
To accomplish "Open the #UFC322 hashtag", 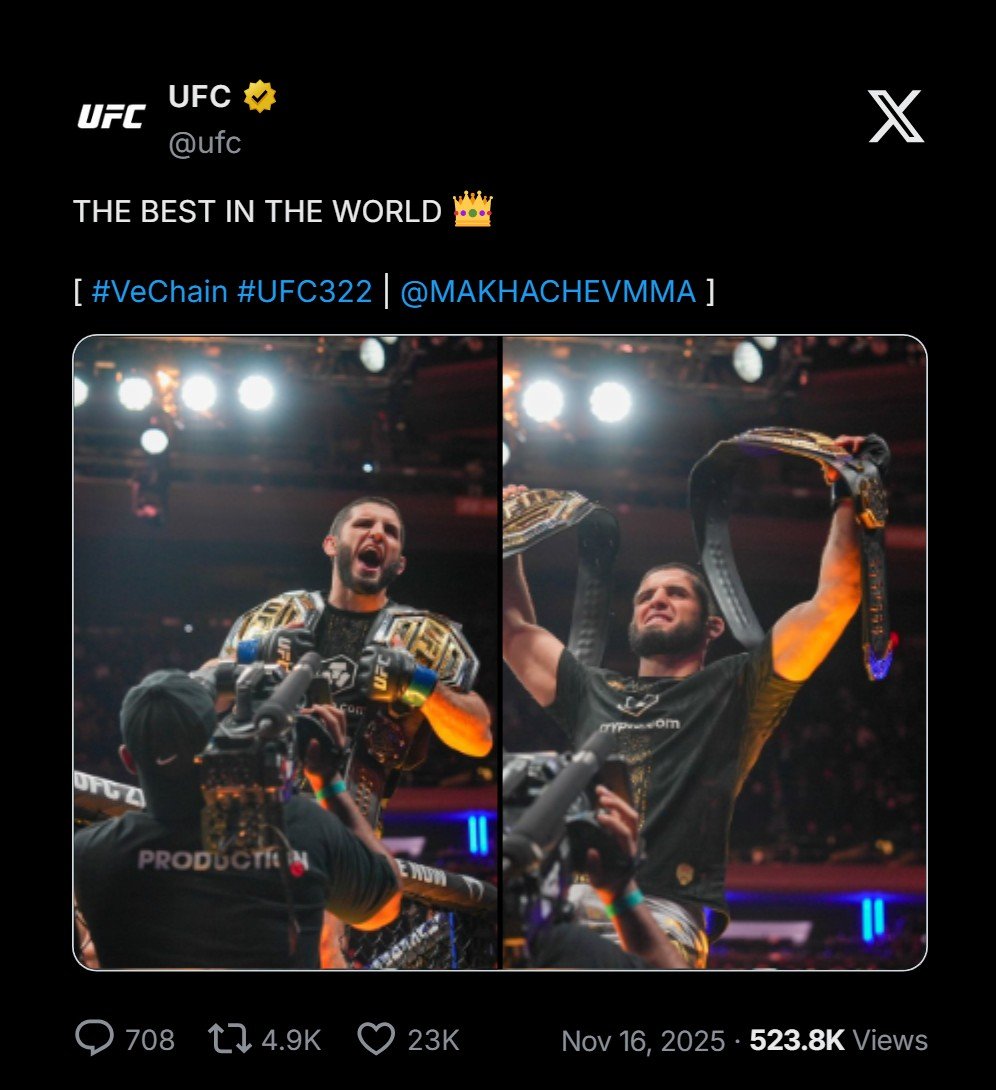I will 305,292.
